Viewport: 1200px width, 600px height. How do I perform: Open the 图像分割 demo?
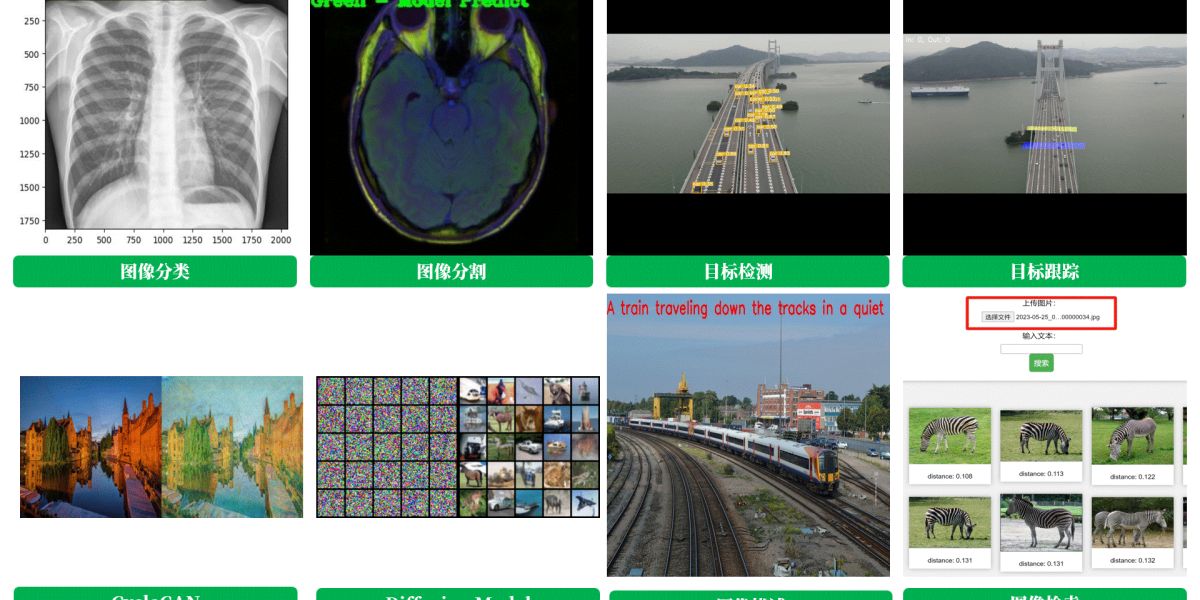[451, 271]
